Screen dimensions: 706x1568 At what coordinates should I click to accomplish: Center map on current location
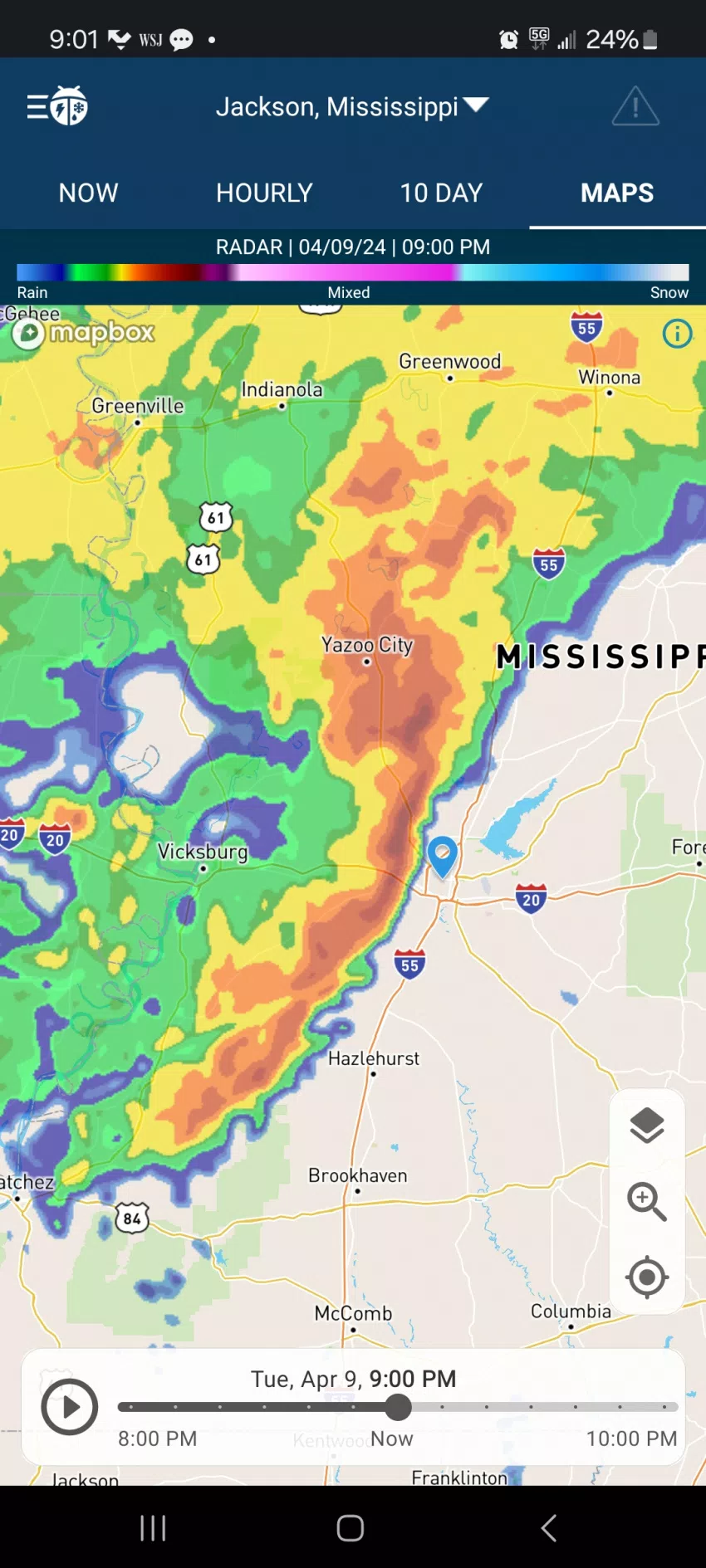pos(647,1277)
